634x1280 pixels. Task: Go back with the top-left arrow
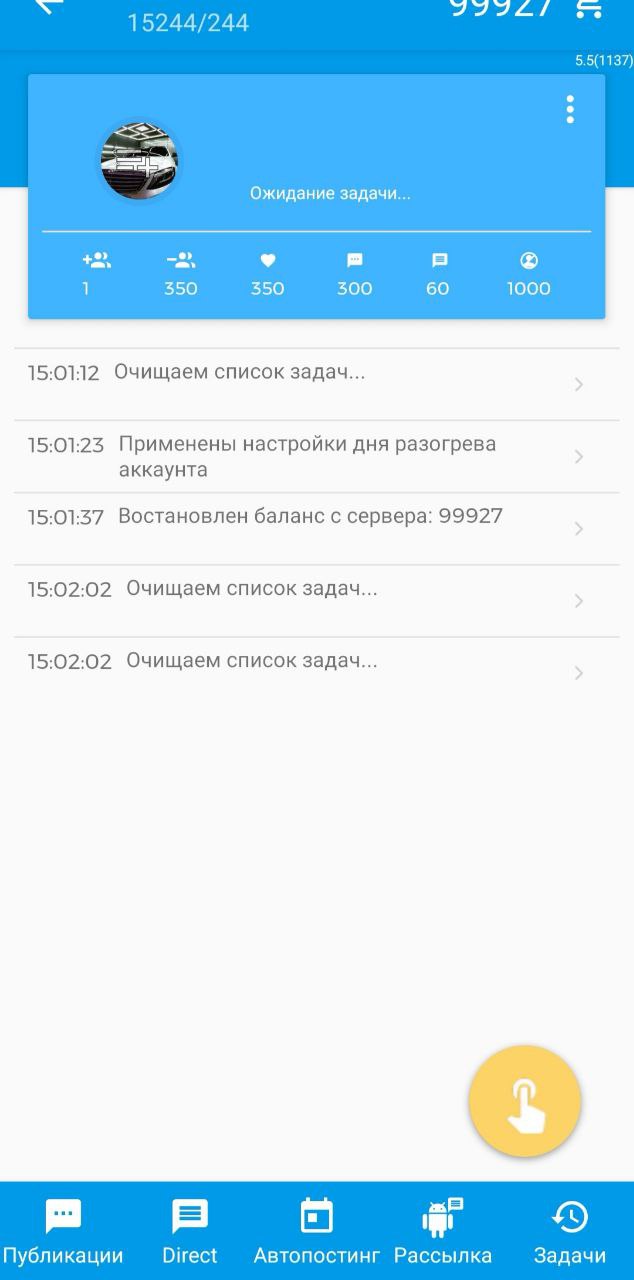coord(48,5)
